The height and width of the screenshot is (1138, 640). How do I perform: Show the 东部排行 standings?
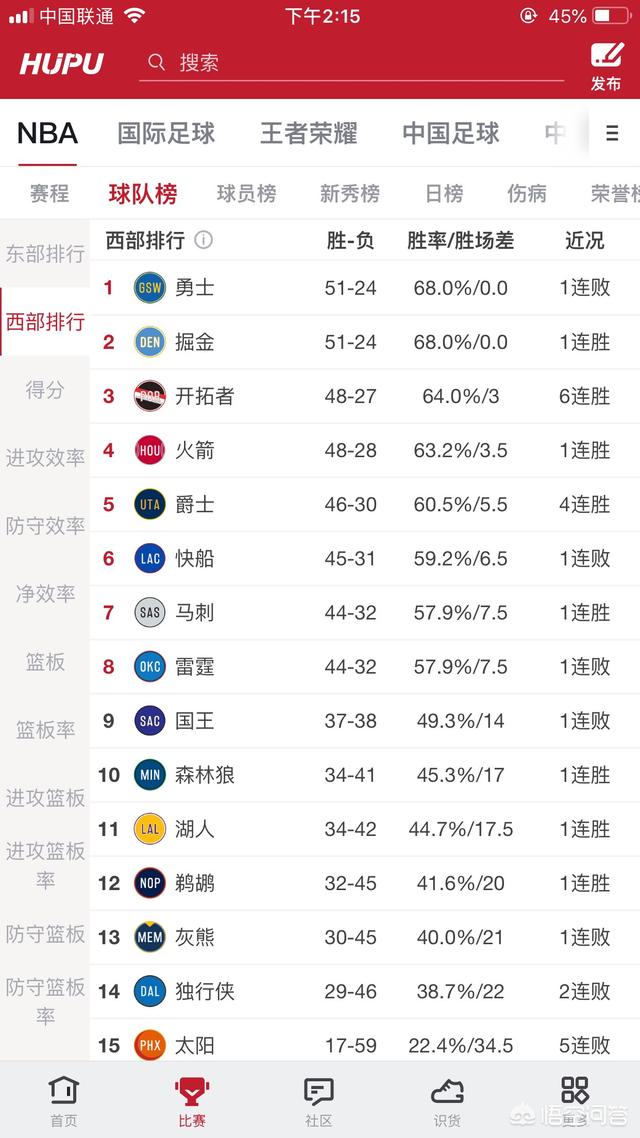click(x=45, y=254)
